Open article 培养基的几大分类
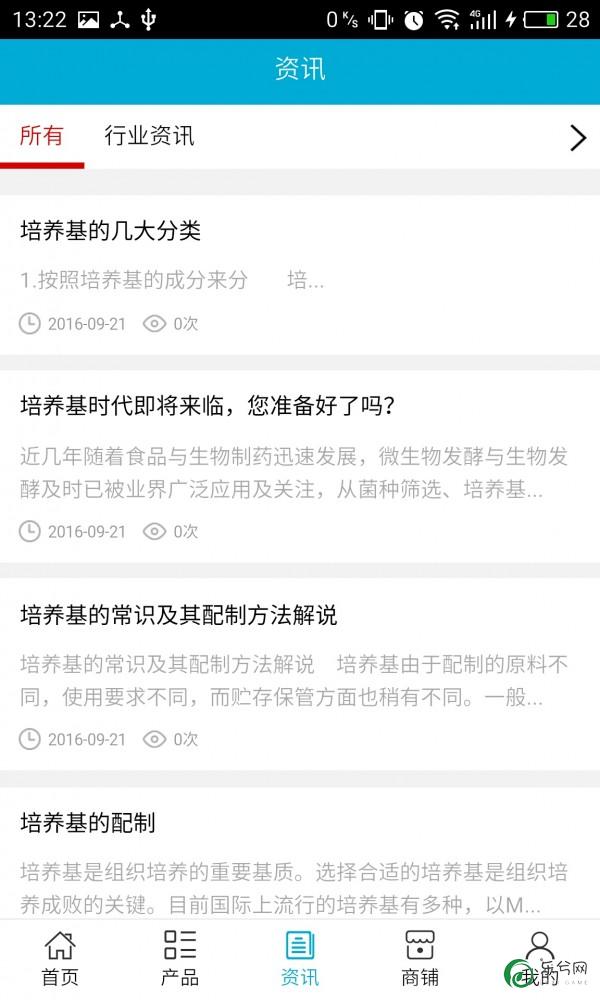The height and width of the screenshot is (1000, 600). click(x=110, y=231)
